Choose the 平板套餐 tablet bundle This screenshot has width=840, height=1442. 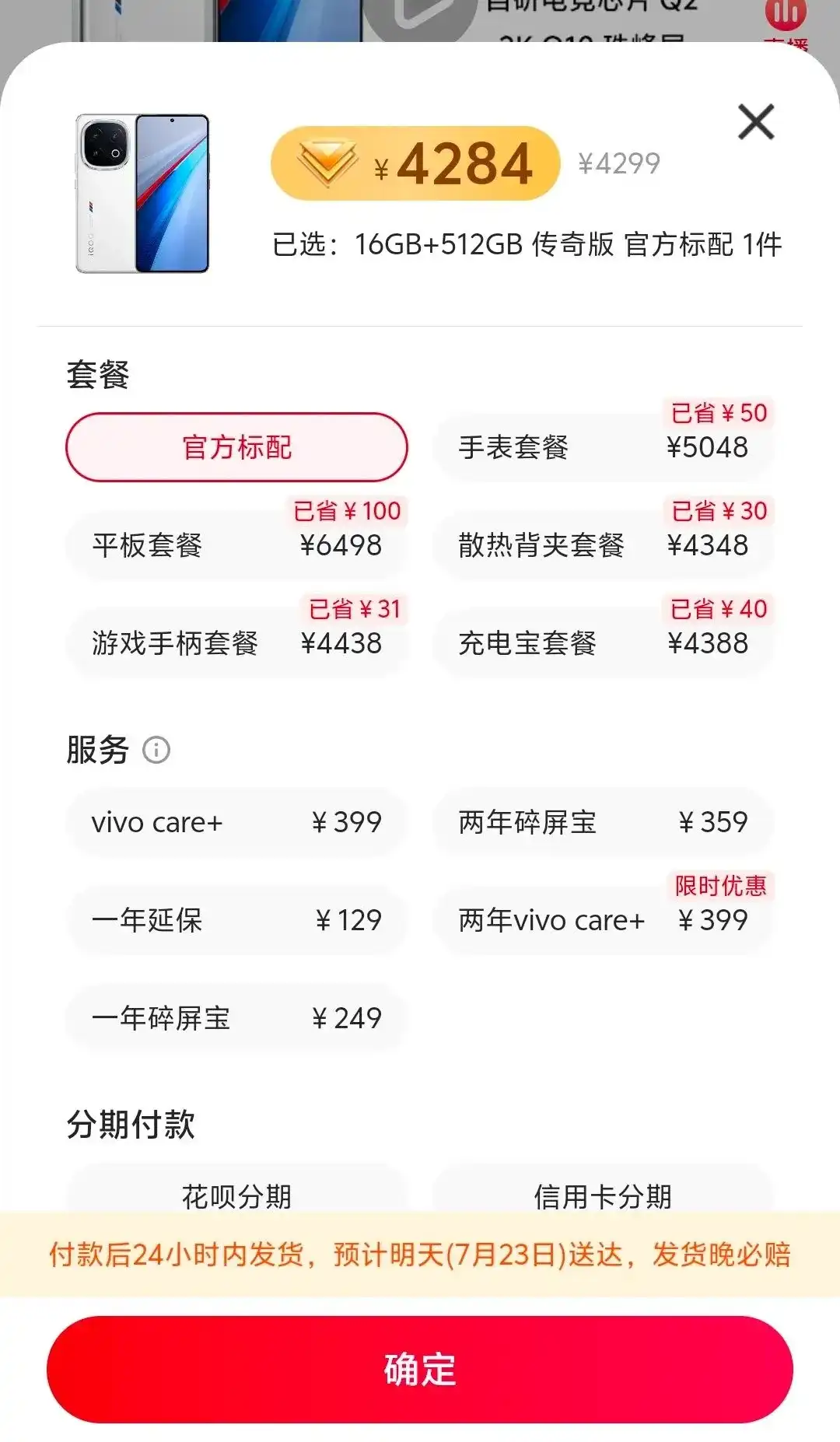(236, 544)
